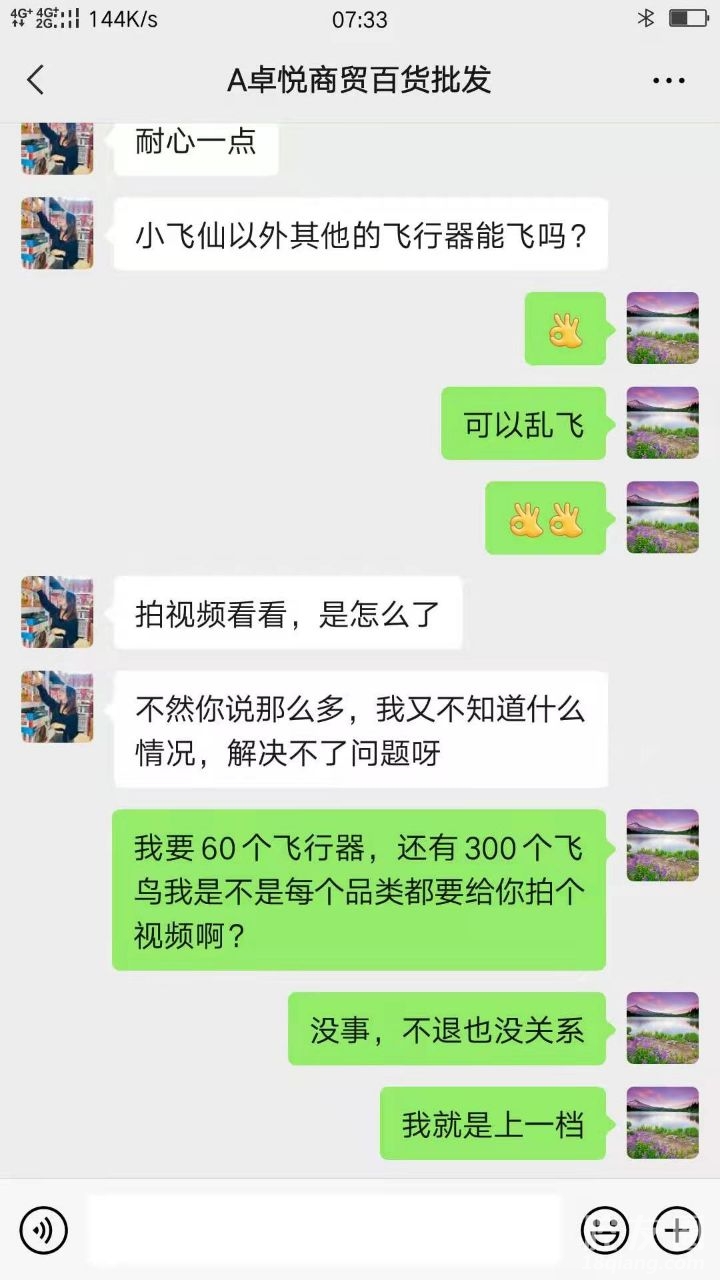Open the plus attachments panel
The width and height of the screenshot is (720, 1280).
coord(677,1229)
